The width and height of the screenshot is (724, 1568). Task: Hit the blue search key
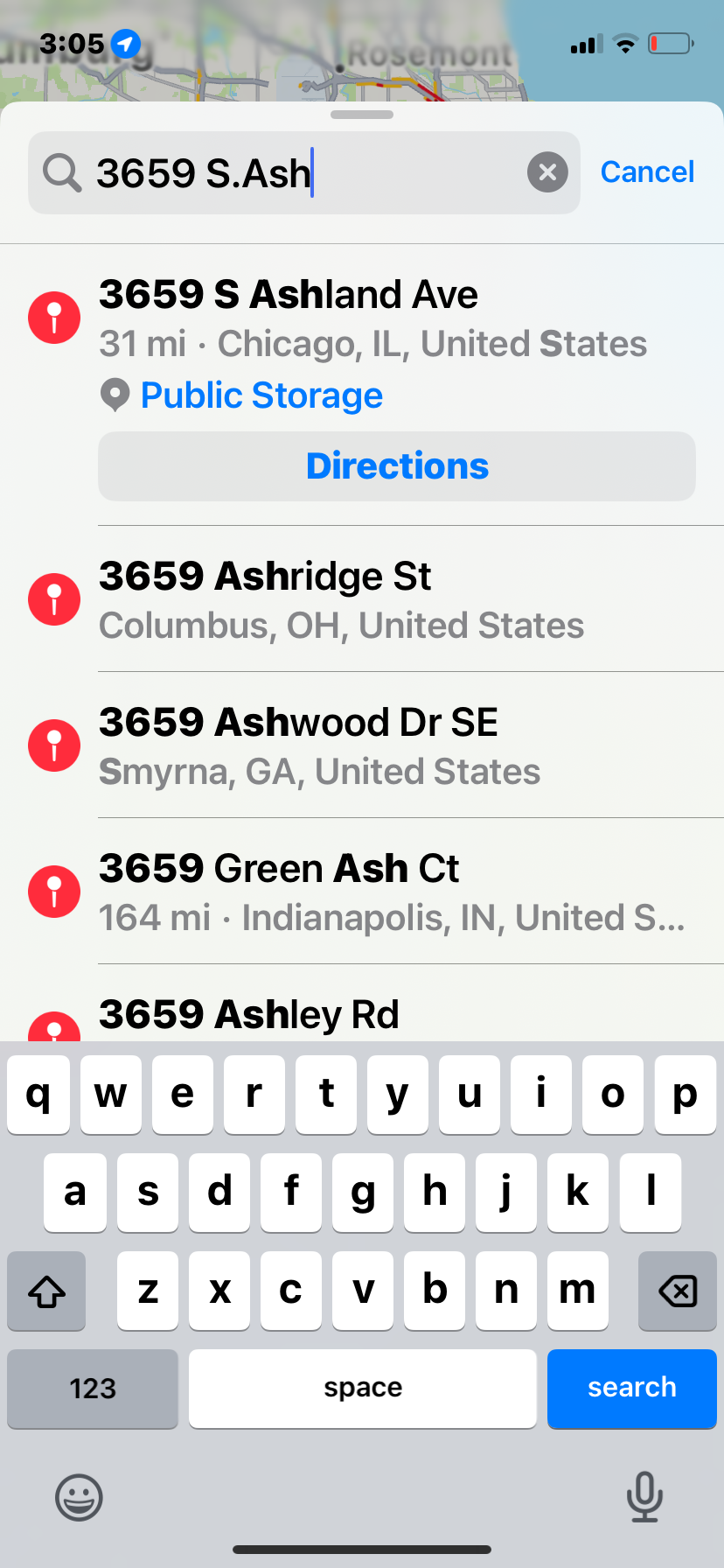(x=631, y=1388)
